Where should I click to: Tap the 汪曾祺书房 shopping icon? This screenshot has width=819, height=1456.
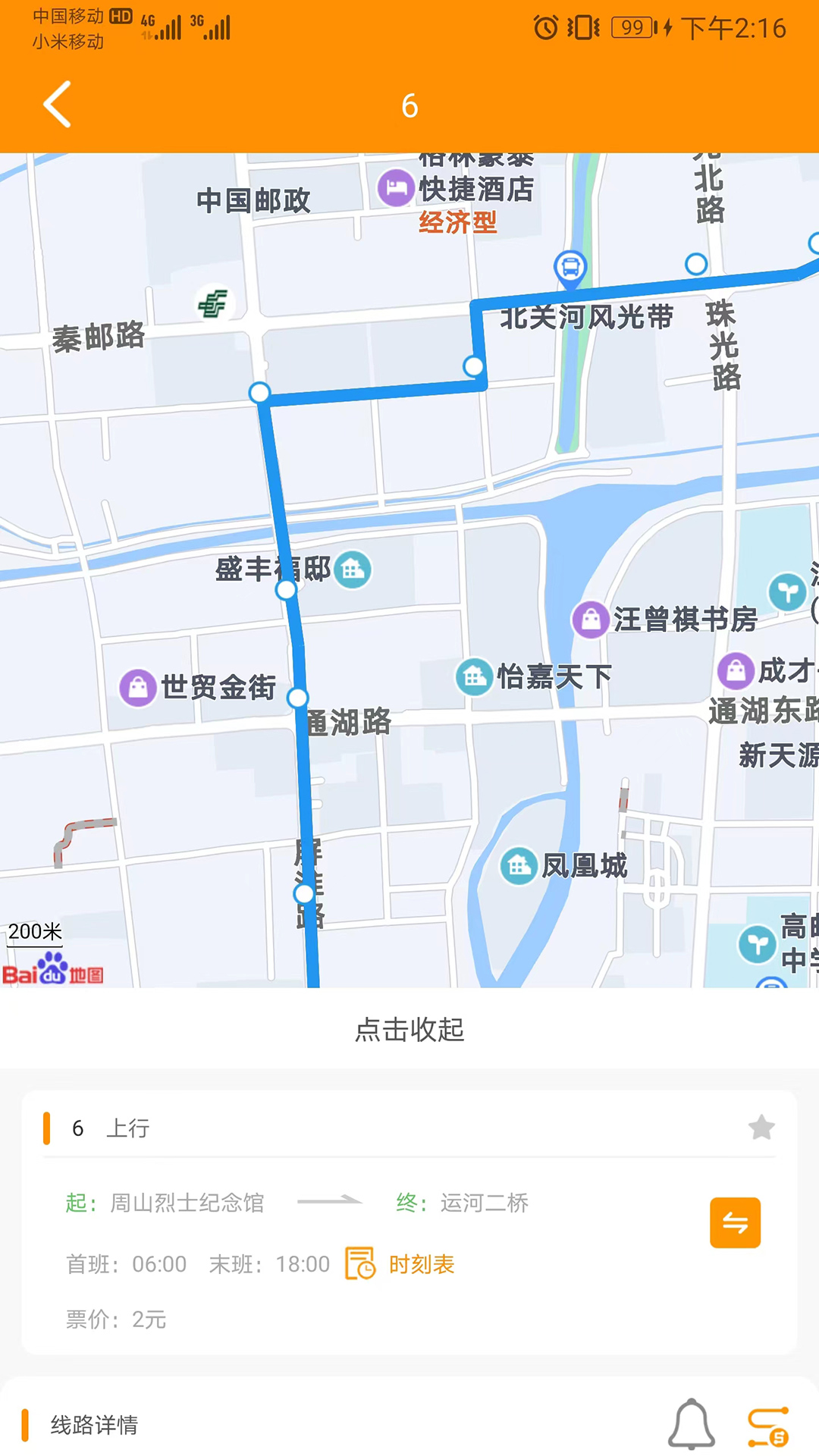point(591,620)
